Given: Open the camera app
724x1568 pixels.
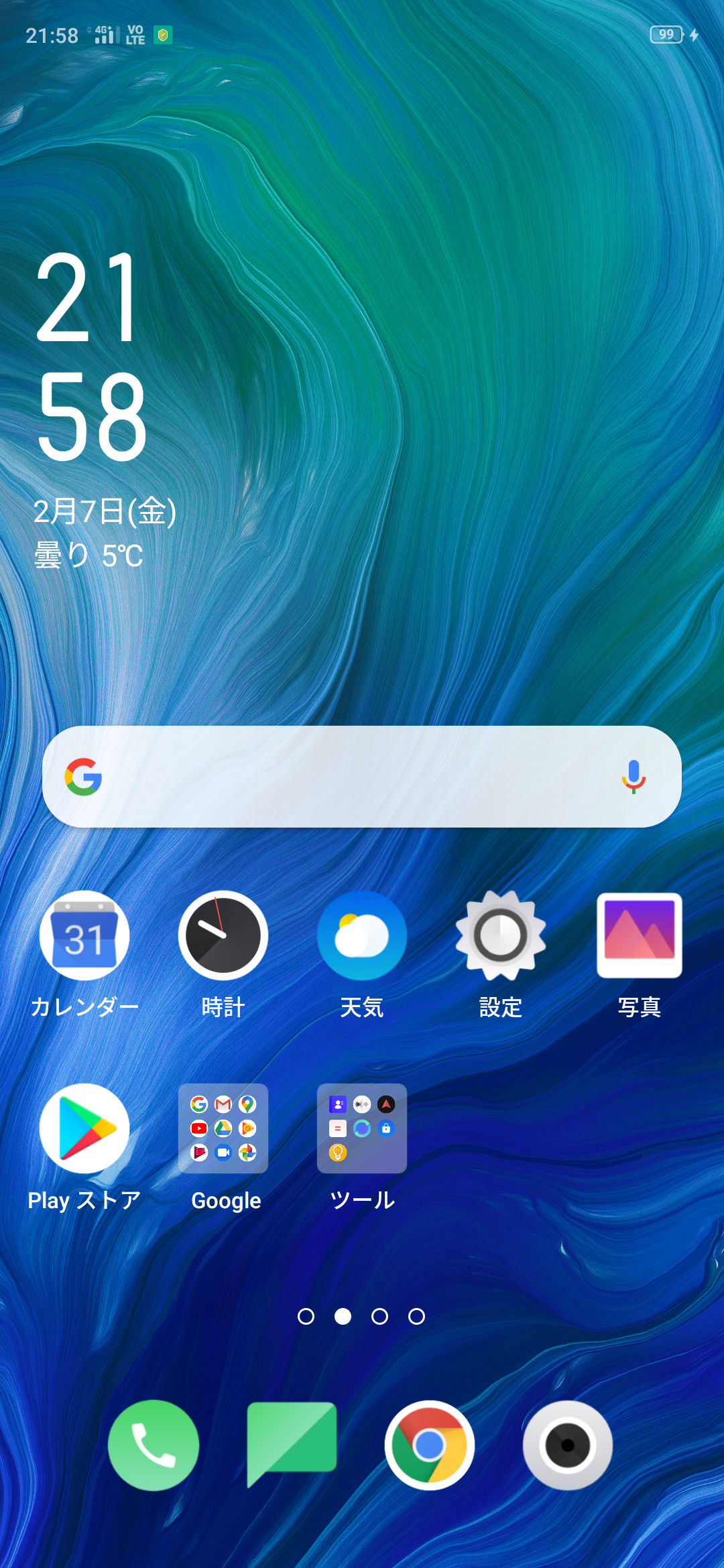Looking at the screenshot, I should pyautogui.click(x=568, y=1445).
